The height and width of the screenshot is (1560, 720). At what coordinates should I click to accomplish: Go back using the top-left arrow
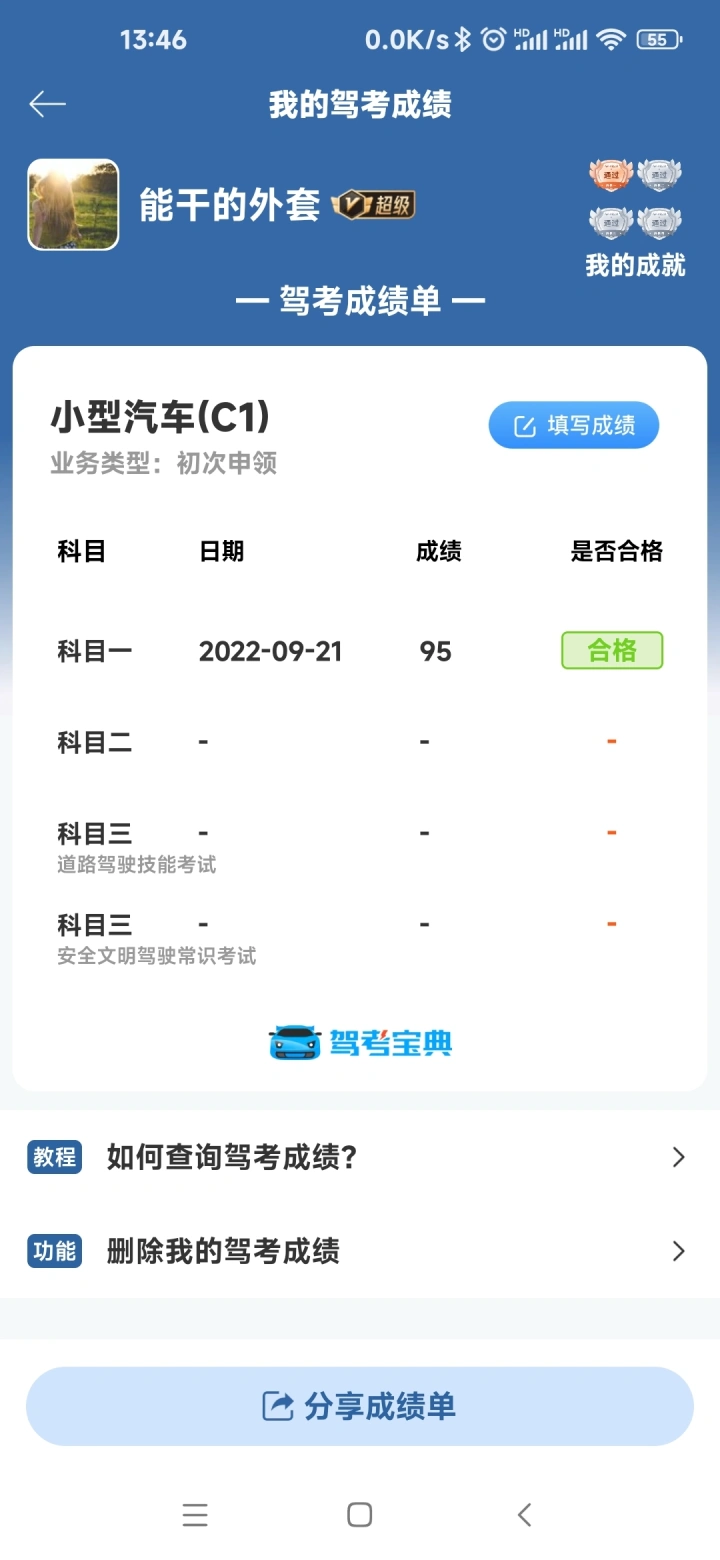(47, 104)
